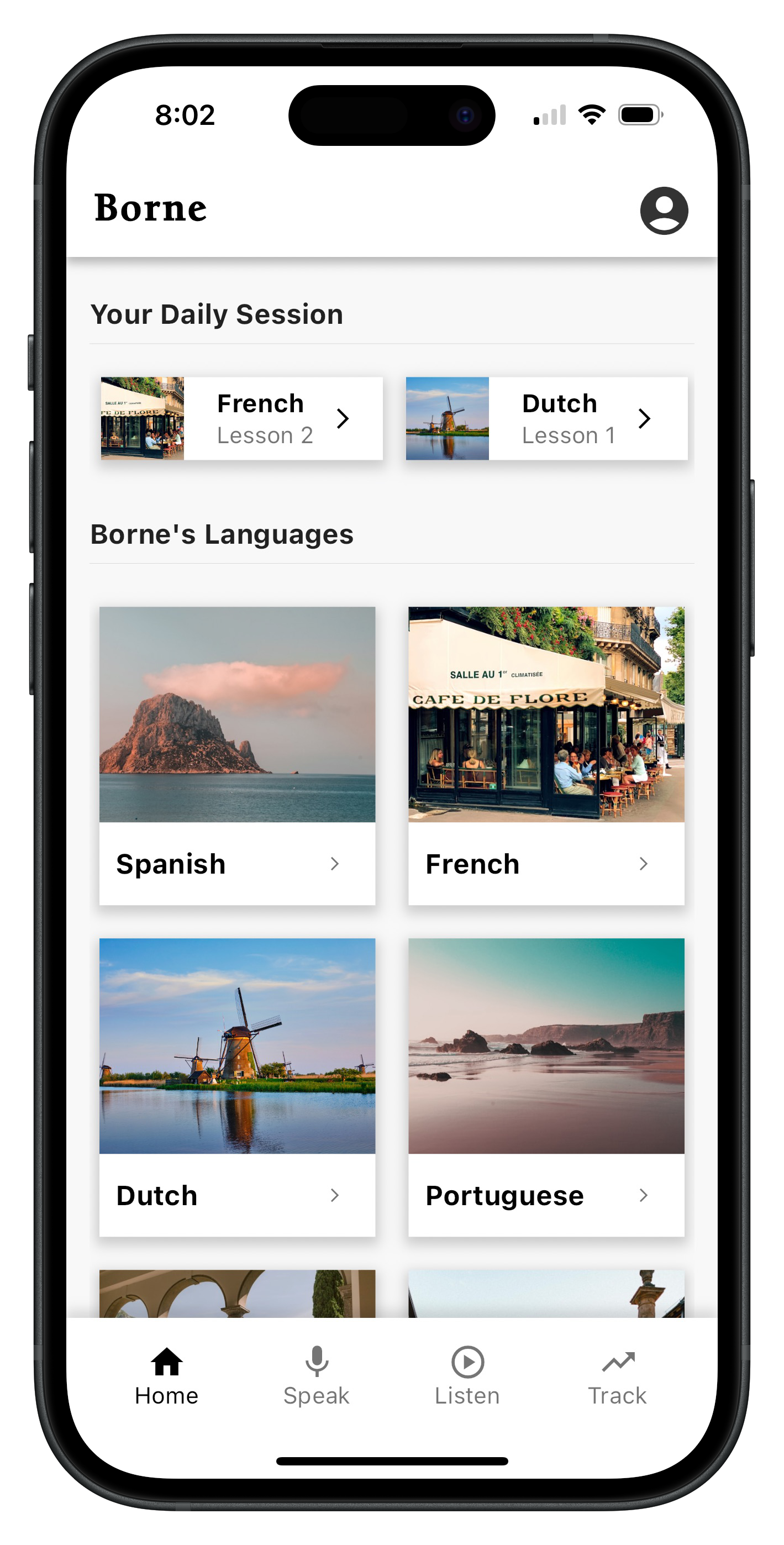Switch to the Track tab
Viewport: 784px width, 1545px height.
(x=617, y=1376)
